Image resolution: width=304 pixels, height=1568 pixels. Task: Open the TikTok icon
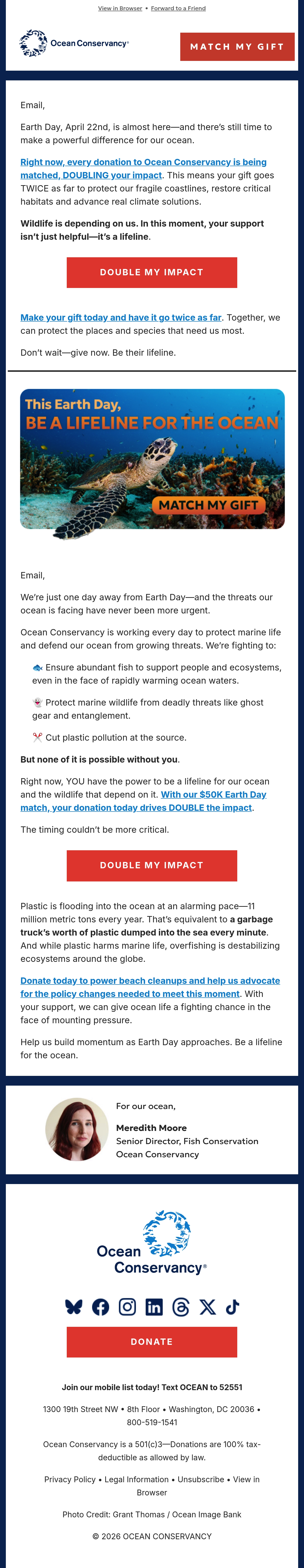(232, 1307)
